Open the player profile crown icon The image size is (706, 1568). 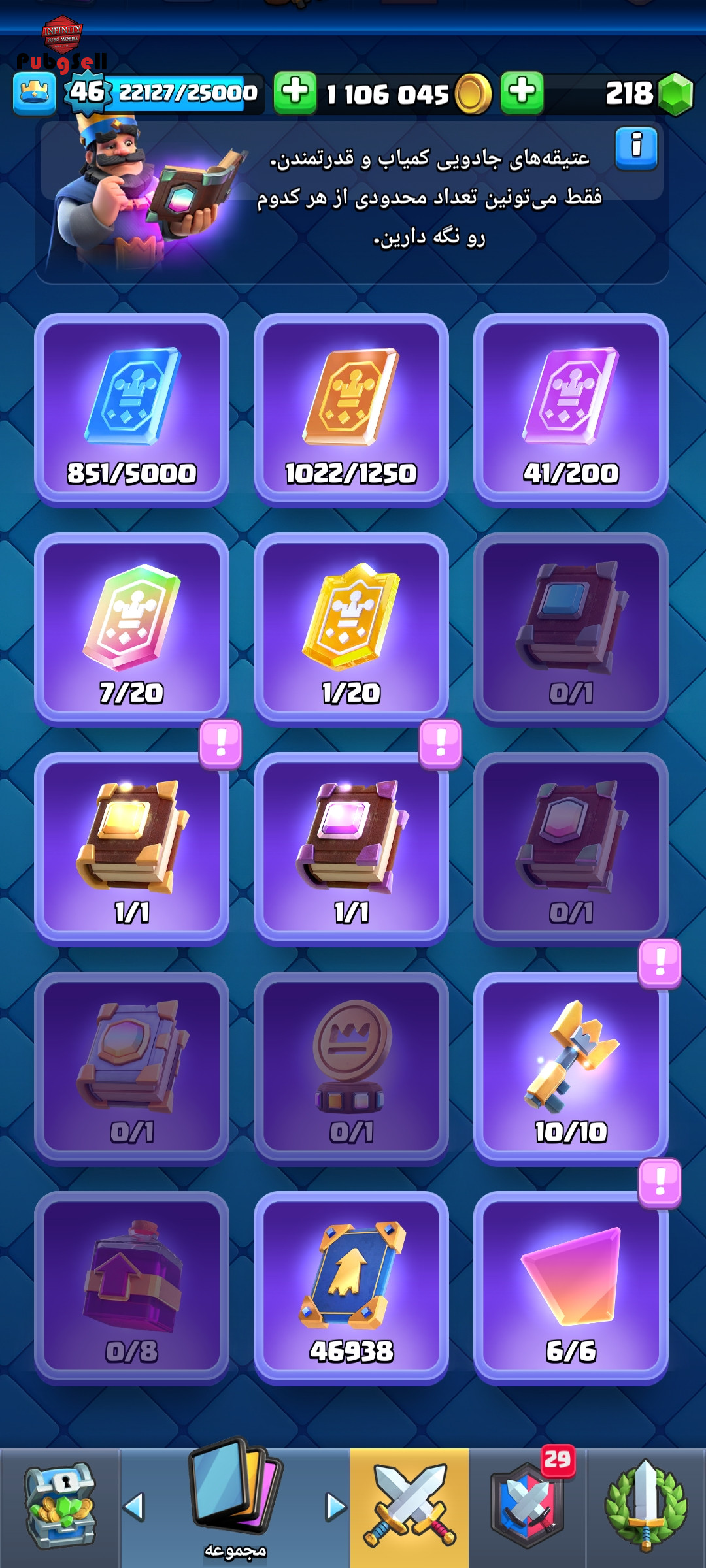[x=34, y=93]
